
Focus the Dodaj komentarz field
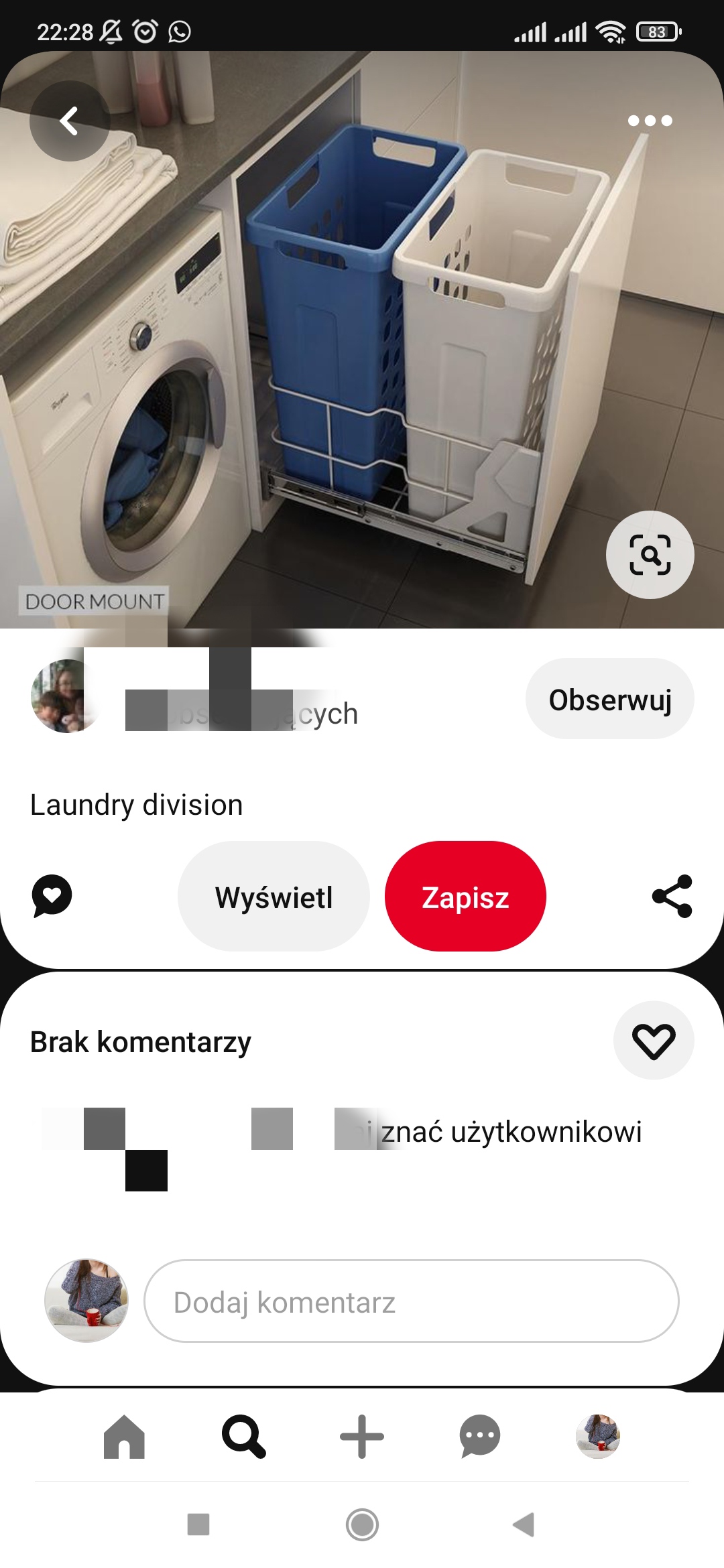coord(411,1301)
